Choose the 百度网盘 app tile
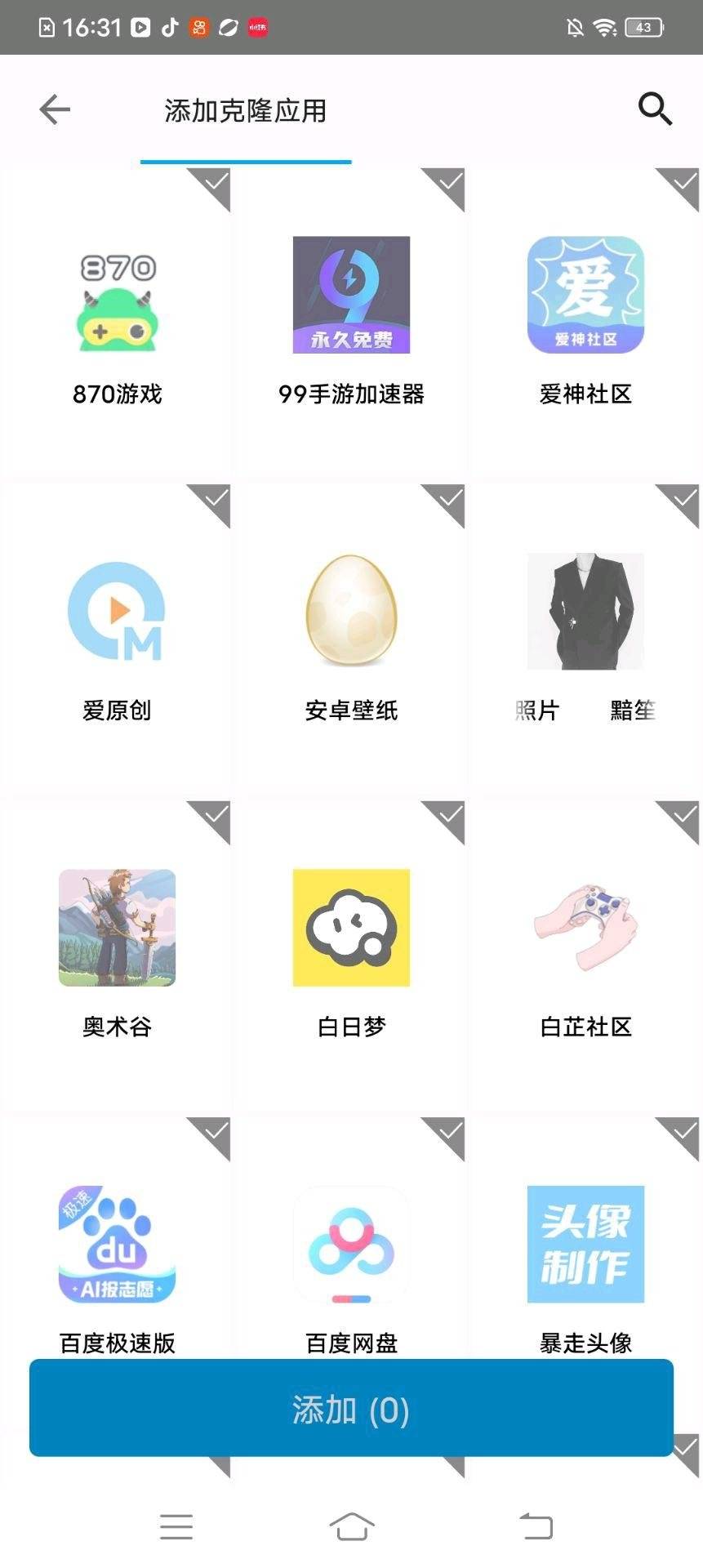This screenshot has width=703, height=1568. coord(351,1258)
